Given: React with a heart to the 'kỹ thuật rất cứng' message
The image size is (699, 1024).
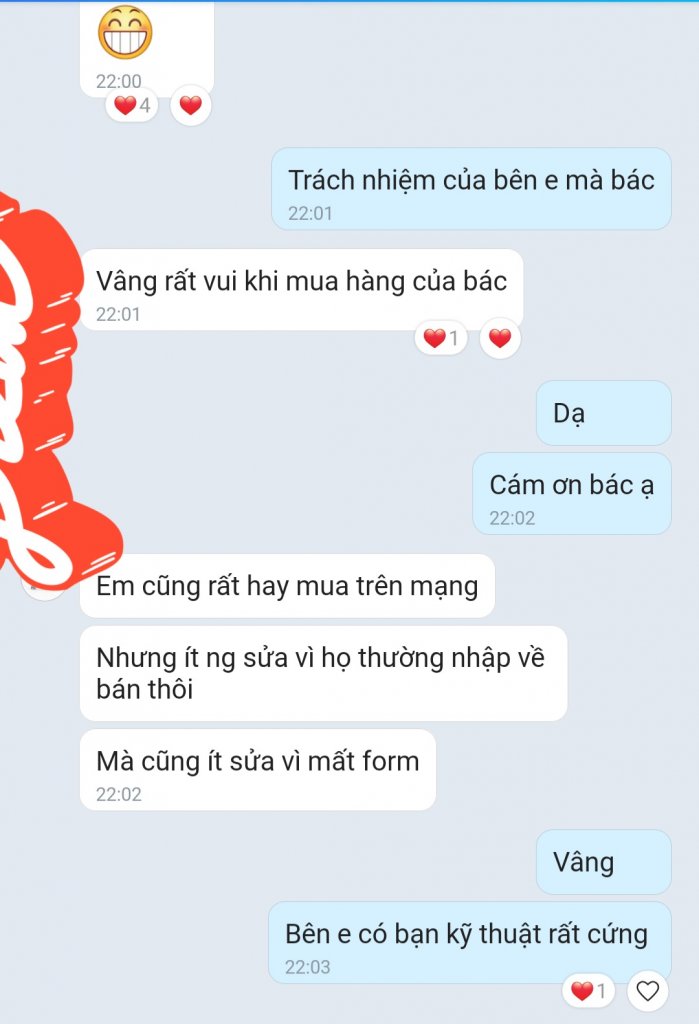Looking at the screenshot, I should [648, 991].
